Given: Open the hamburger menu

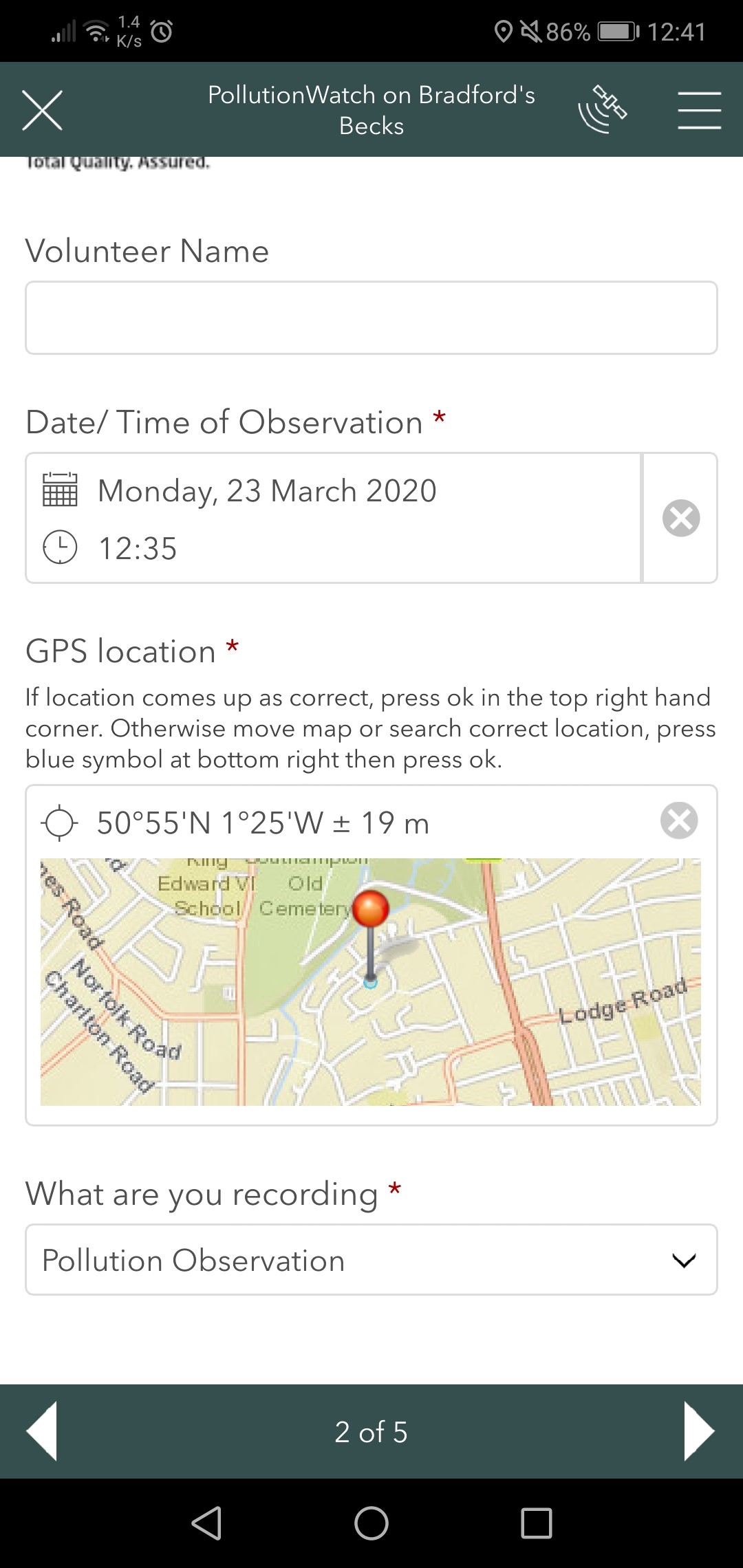Looking at the screenshot, I should point(699,109).
